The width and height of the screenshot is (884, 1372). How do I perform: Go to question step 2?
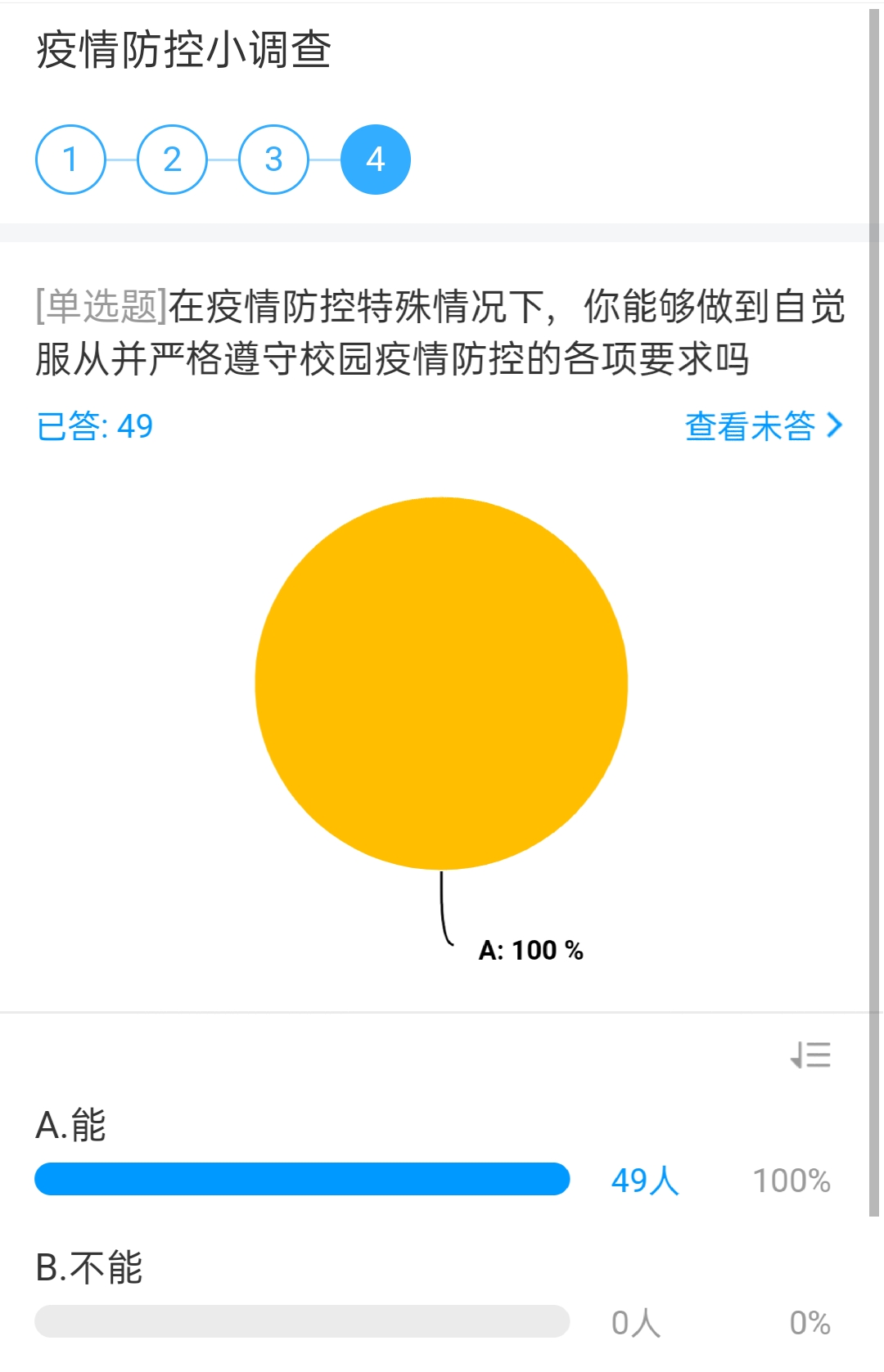tap(172, 160)
